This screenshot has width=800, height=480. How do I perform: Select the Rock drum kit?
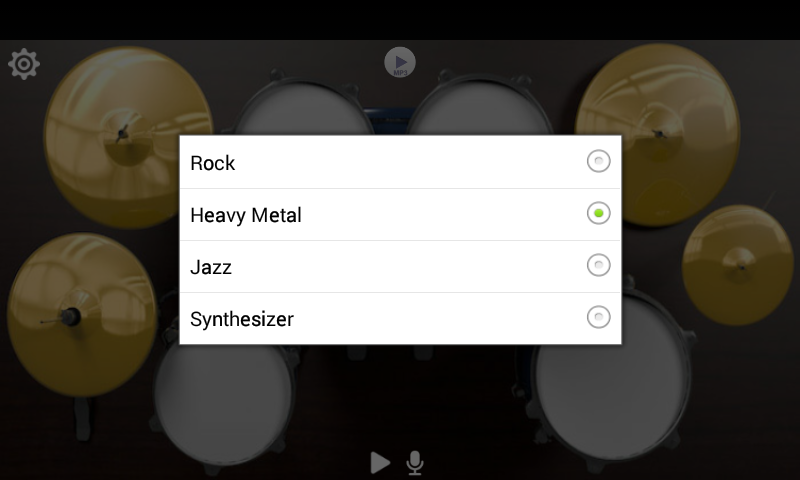[400, 162]
